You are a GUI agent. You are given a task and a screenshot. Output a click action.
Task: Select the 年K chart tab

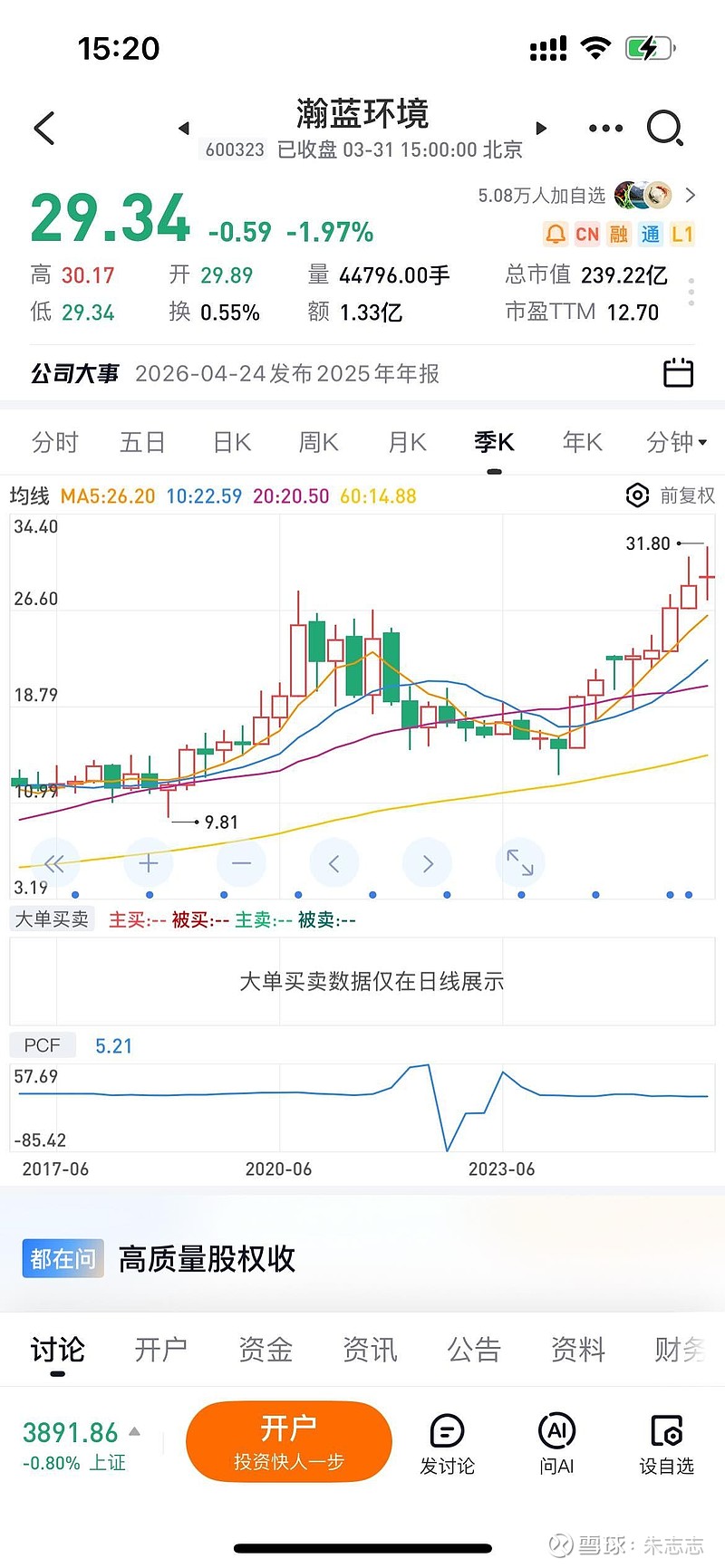(x=582, y=442)
